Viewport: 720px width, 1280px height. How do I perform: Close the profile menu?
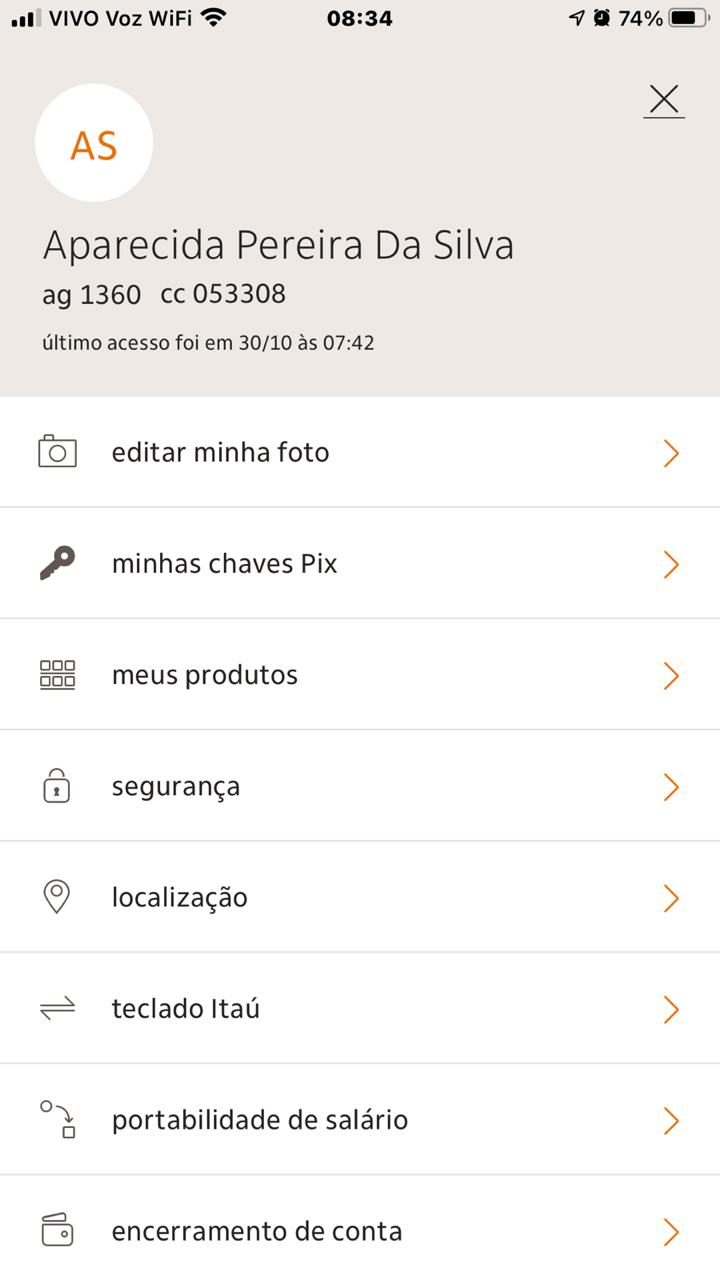tap(664, 100)
